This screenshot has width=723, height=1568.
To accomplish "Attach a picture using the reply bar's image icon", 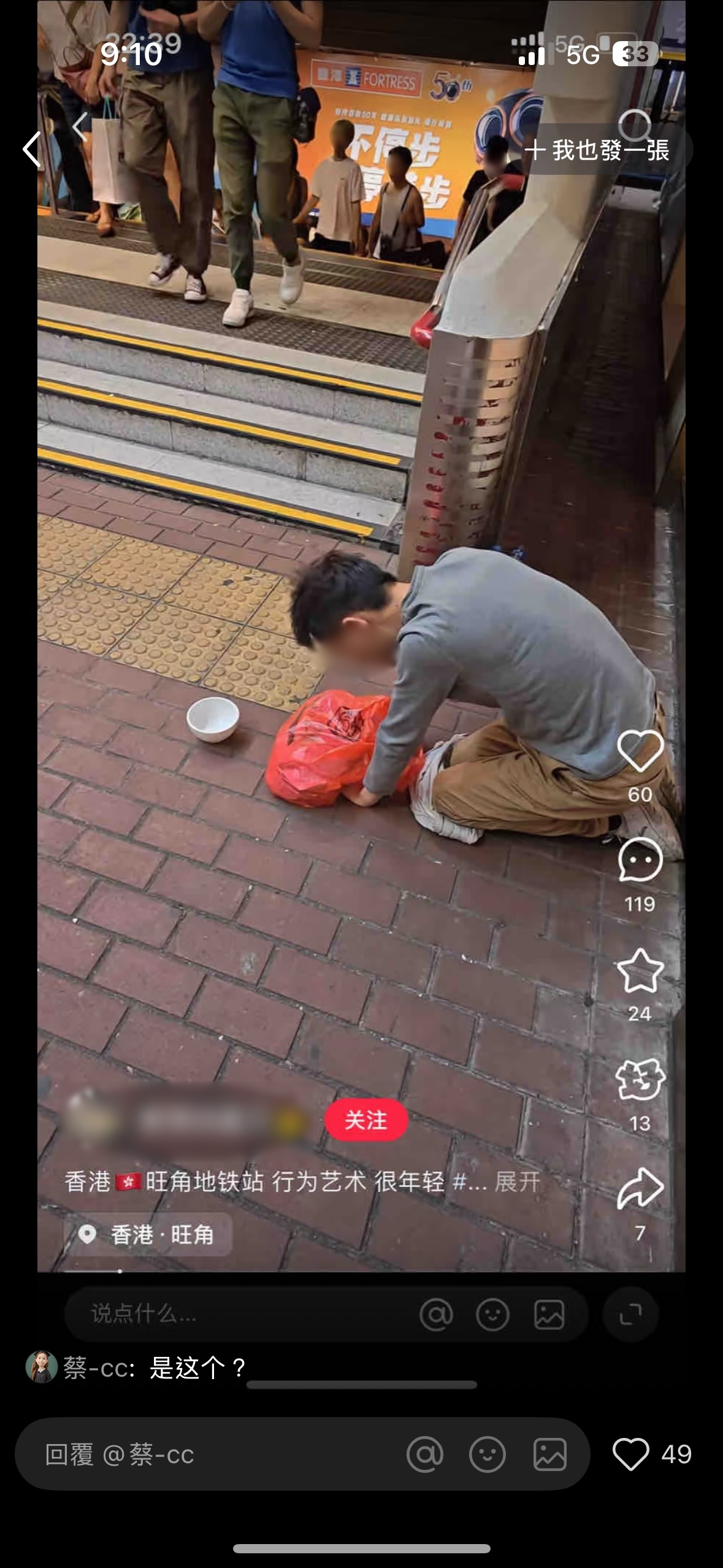I will 549,1454.
